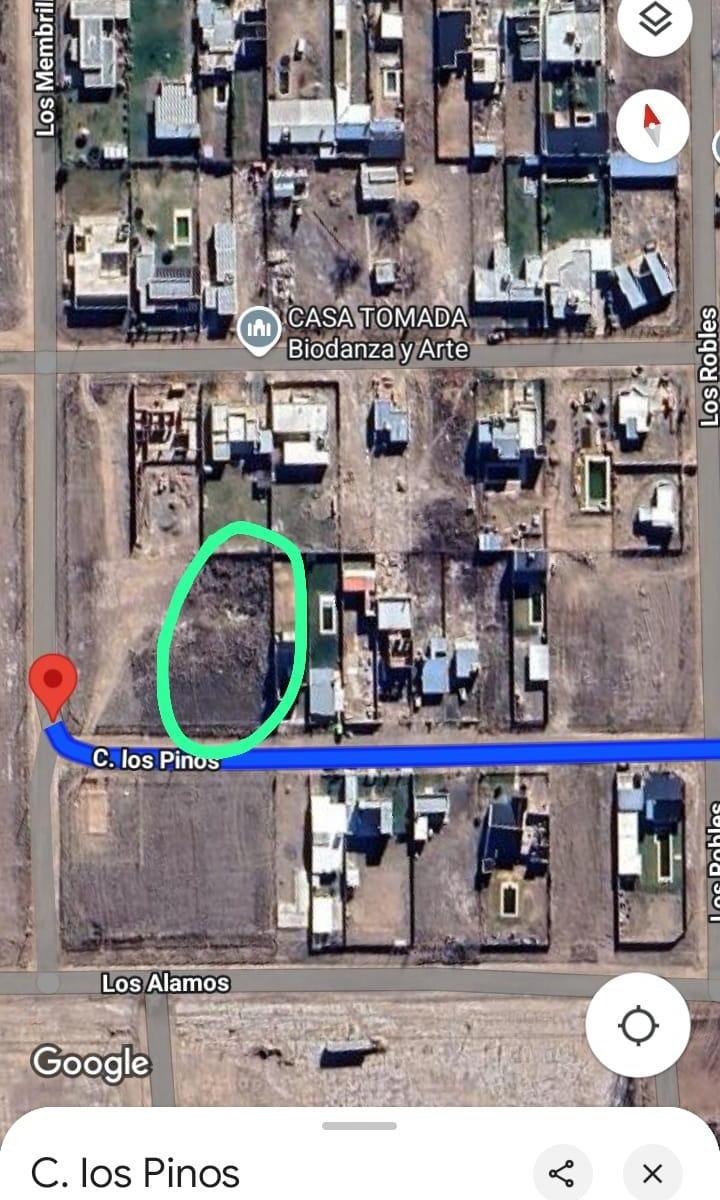The height and width of the screenshot is (1200, 720).
Task: Close the C. los Pinos info sheet
Action: pos(652,1172)
